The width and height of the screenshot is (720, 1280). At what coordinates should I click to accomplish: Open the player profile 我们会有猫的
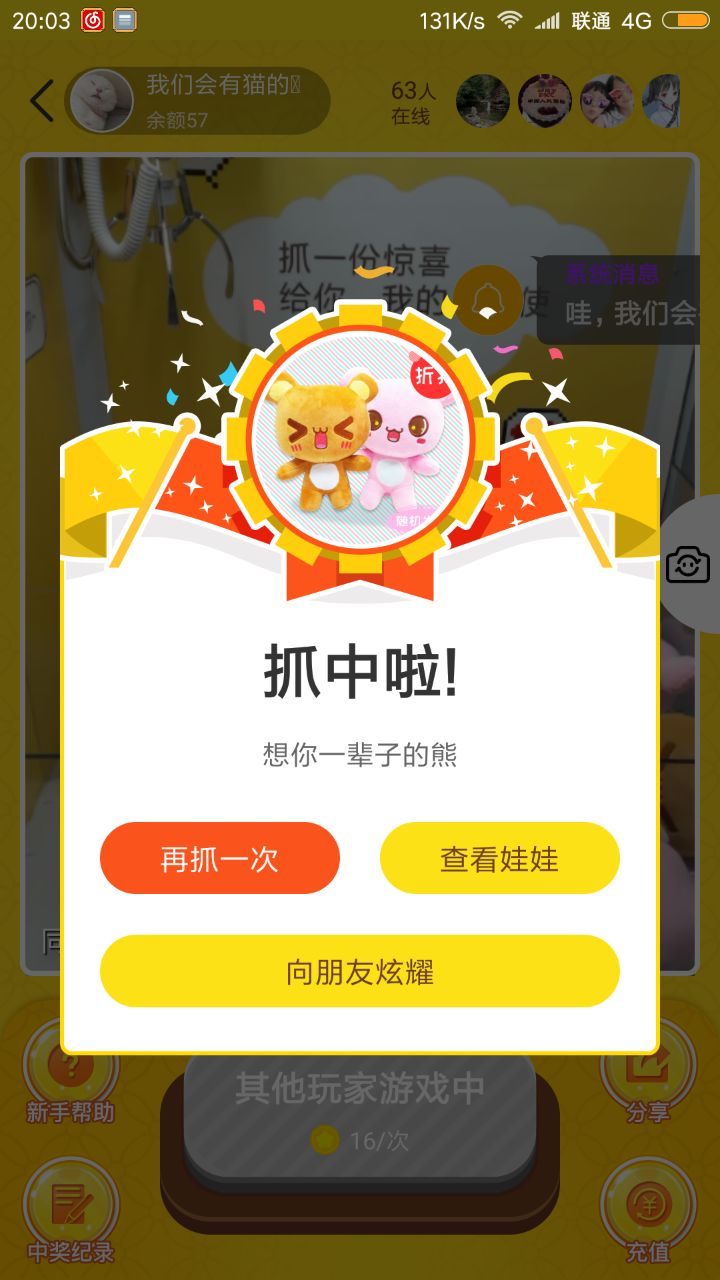coord(198,101)
